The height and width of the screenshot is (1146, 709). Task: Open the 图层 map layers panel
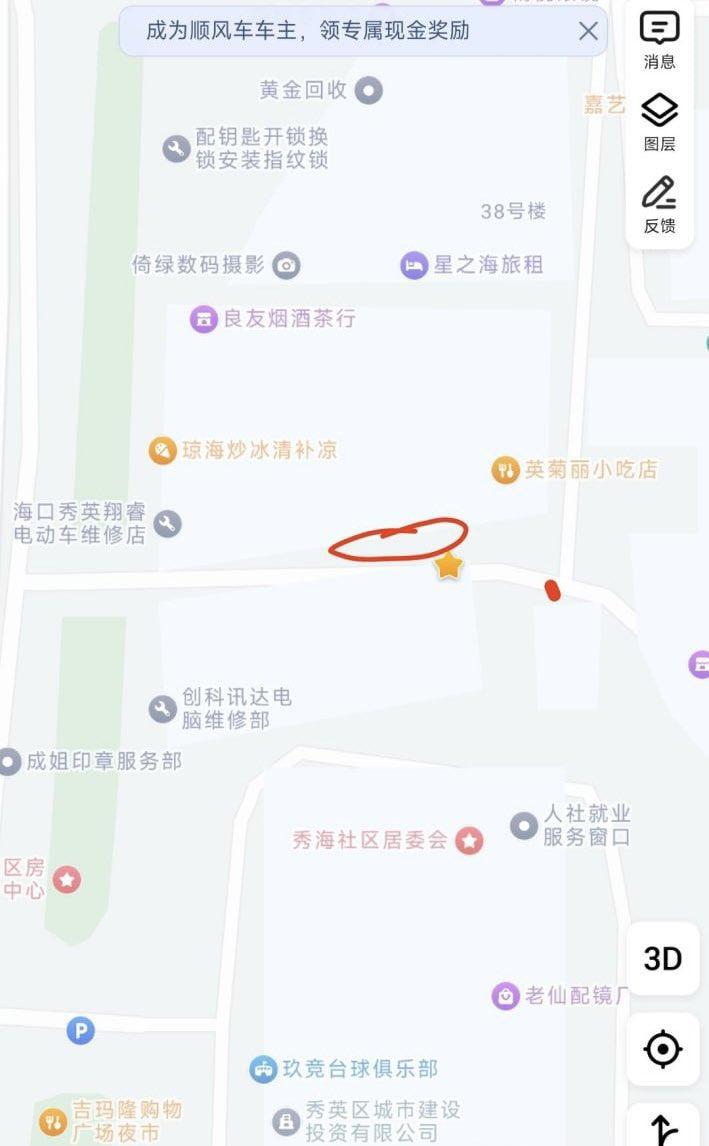click(659, 122)
